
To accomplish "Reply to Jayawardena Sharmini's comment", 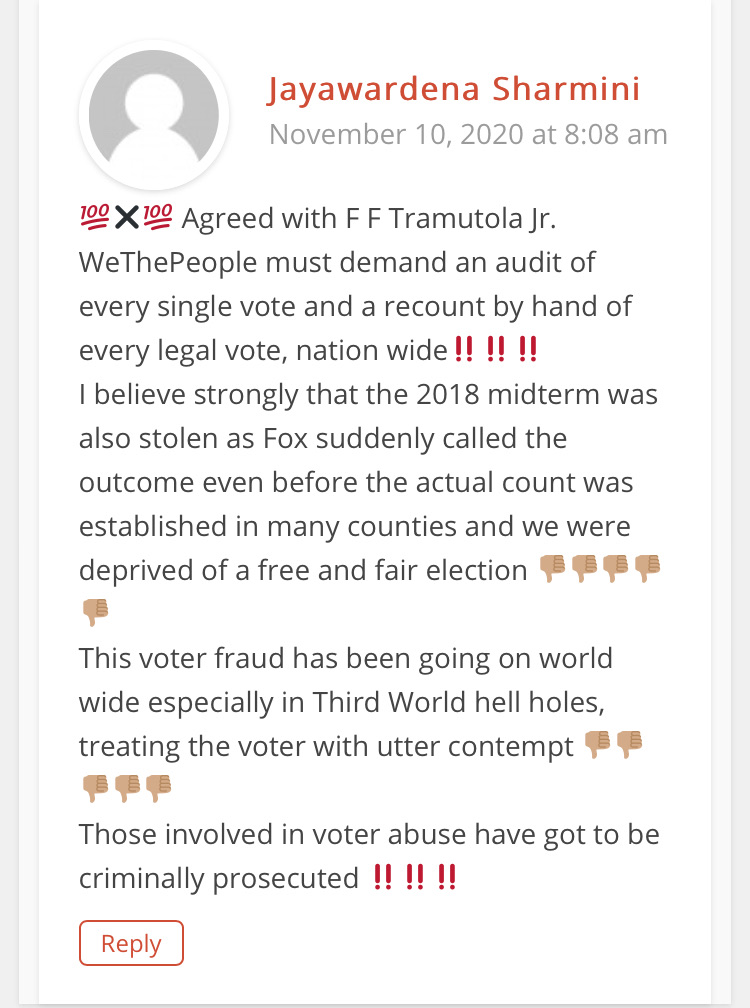I will (131, 943).
